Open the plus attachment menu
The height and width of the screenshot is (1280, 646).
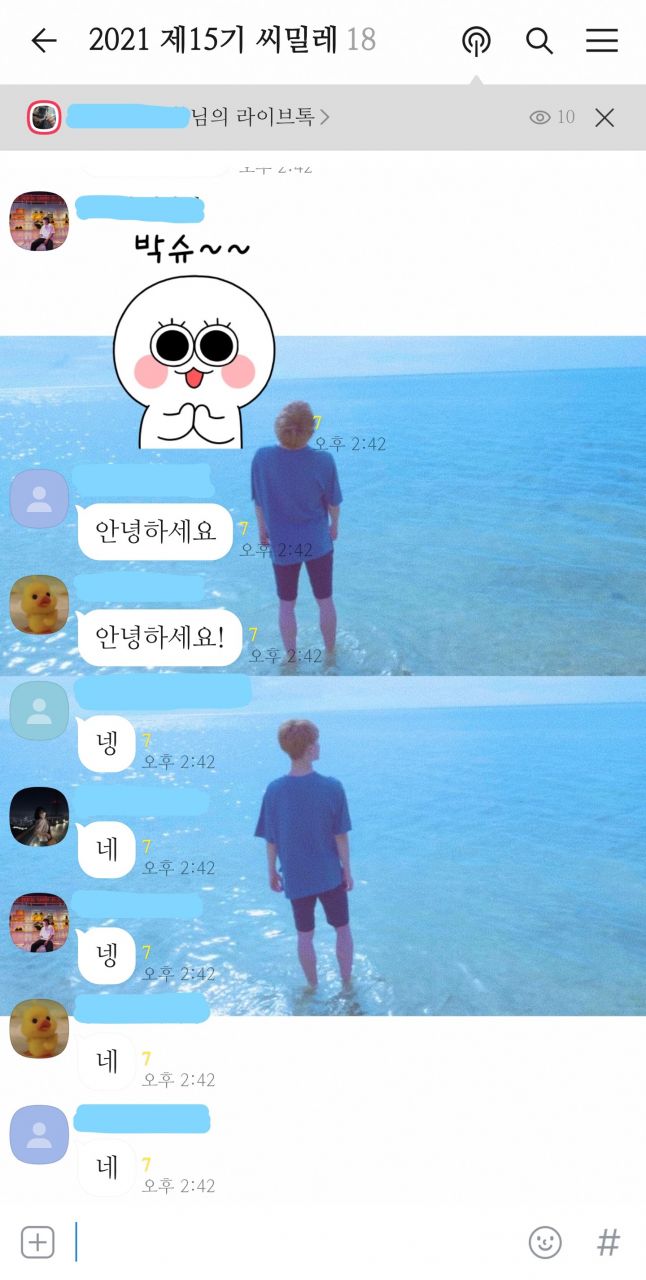[x=38, y=1243]
